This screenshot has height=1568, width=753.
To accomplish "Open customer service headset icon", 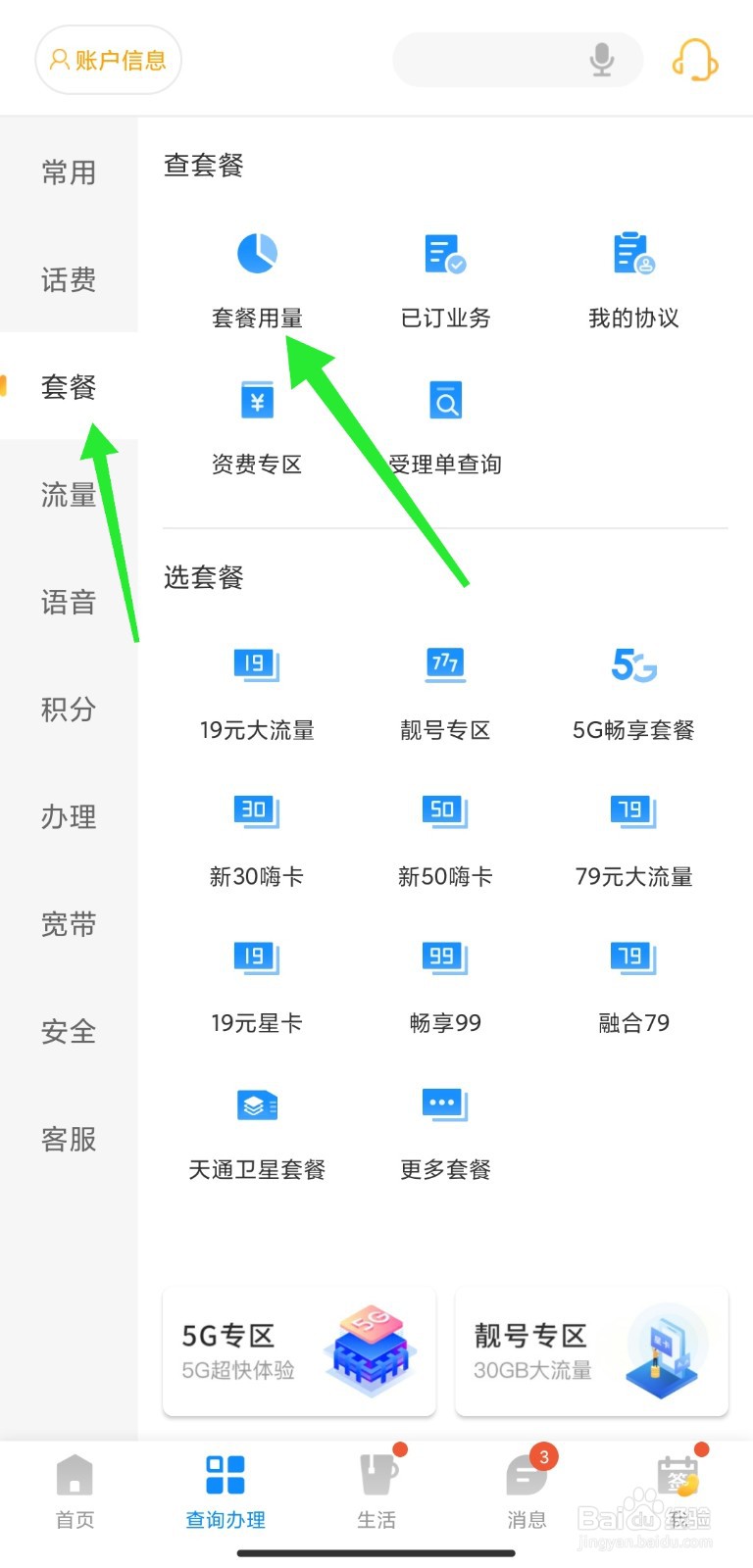I will pos(694,59).
